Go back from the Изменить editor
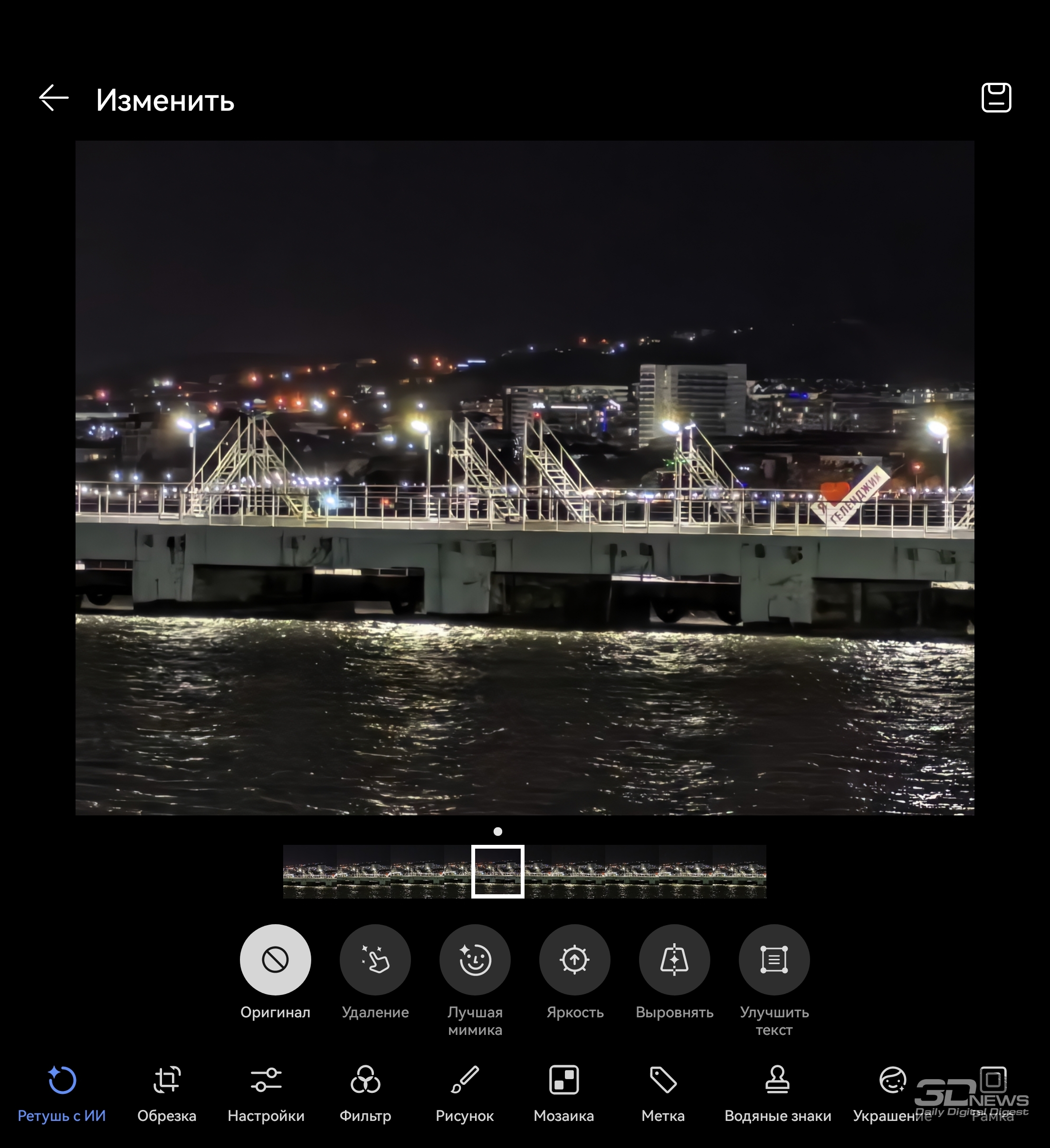Screen dimensions: 1050x1148 (54, 98)
